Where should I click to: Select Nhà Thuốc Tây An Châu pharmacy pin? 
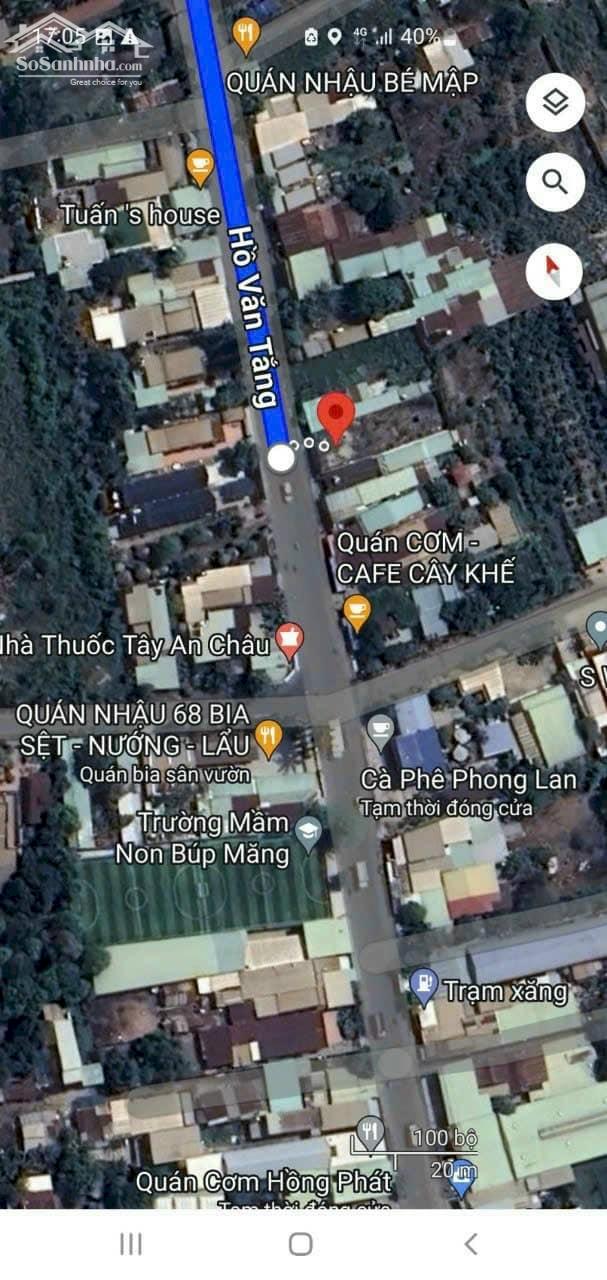[289, 640]
